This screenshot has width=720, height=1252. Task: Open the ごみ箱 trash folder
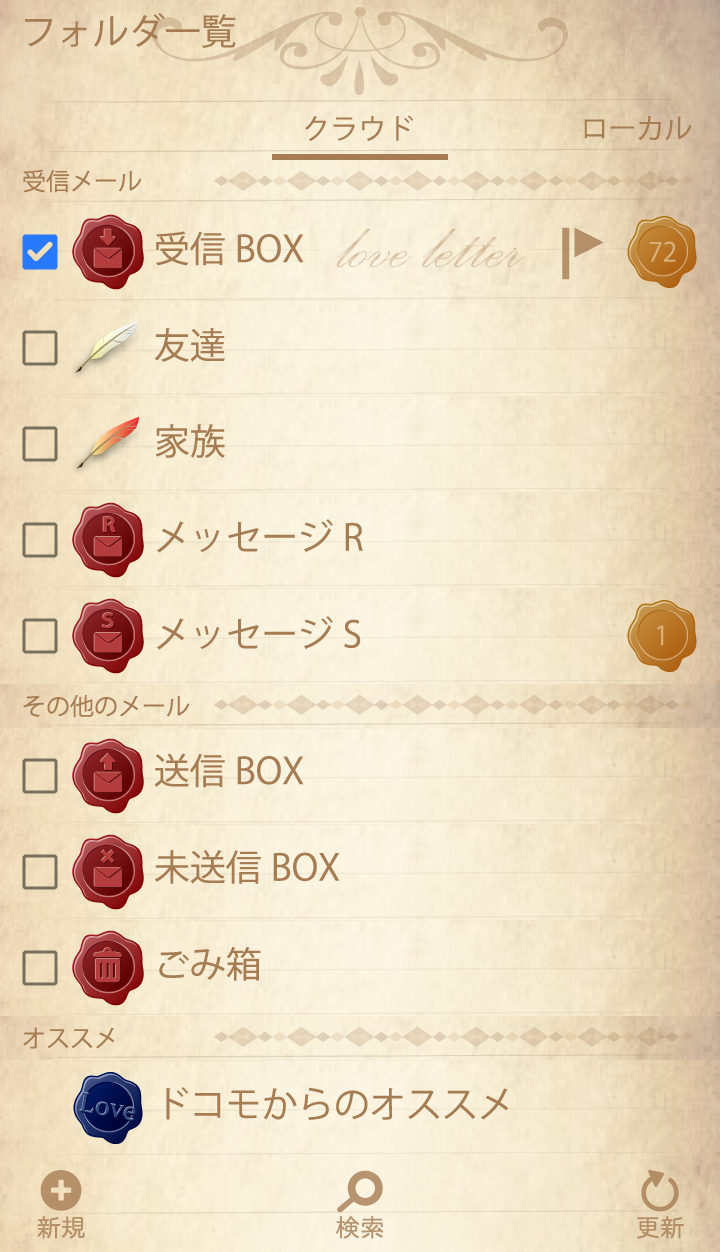click(208, 965)
